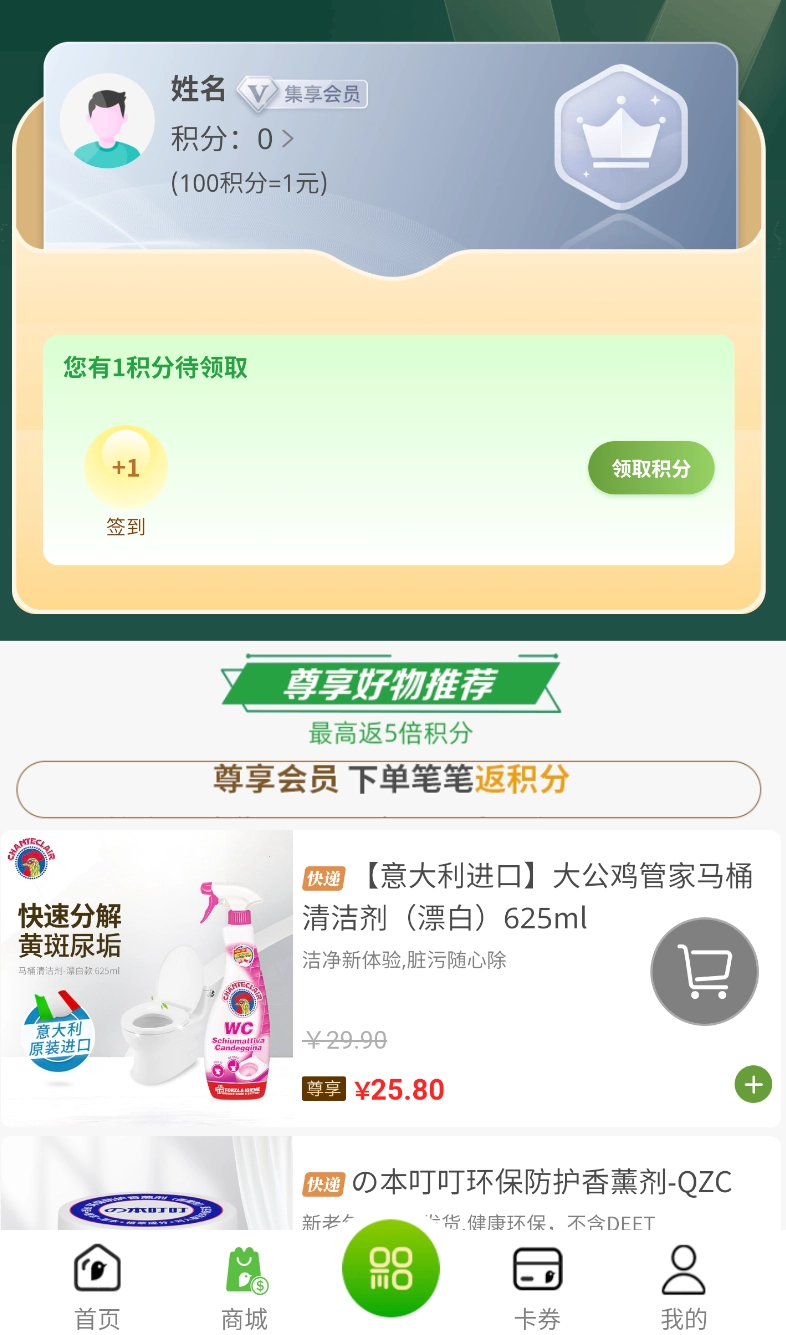Screen dimensions: 786x1335
Task: Open the 本叮叮环保防护香薰剂 product title
Action: (540, 1182)
